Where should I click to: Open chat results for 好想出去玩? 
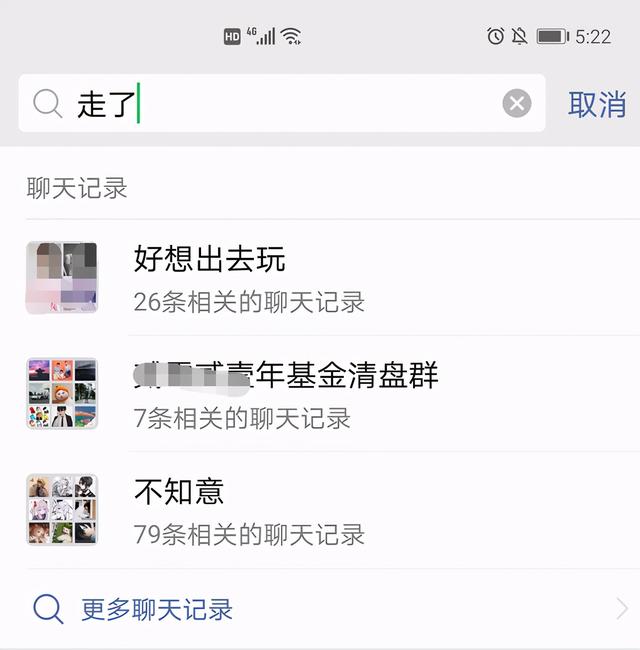tap(320, 277)
